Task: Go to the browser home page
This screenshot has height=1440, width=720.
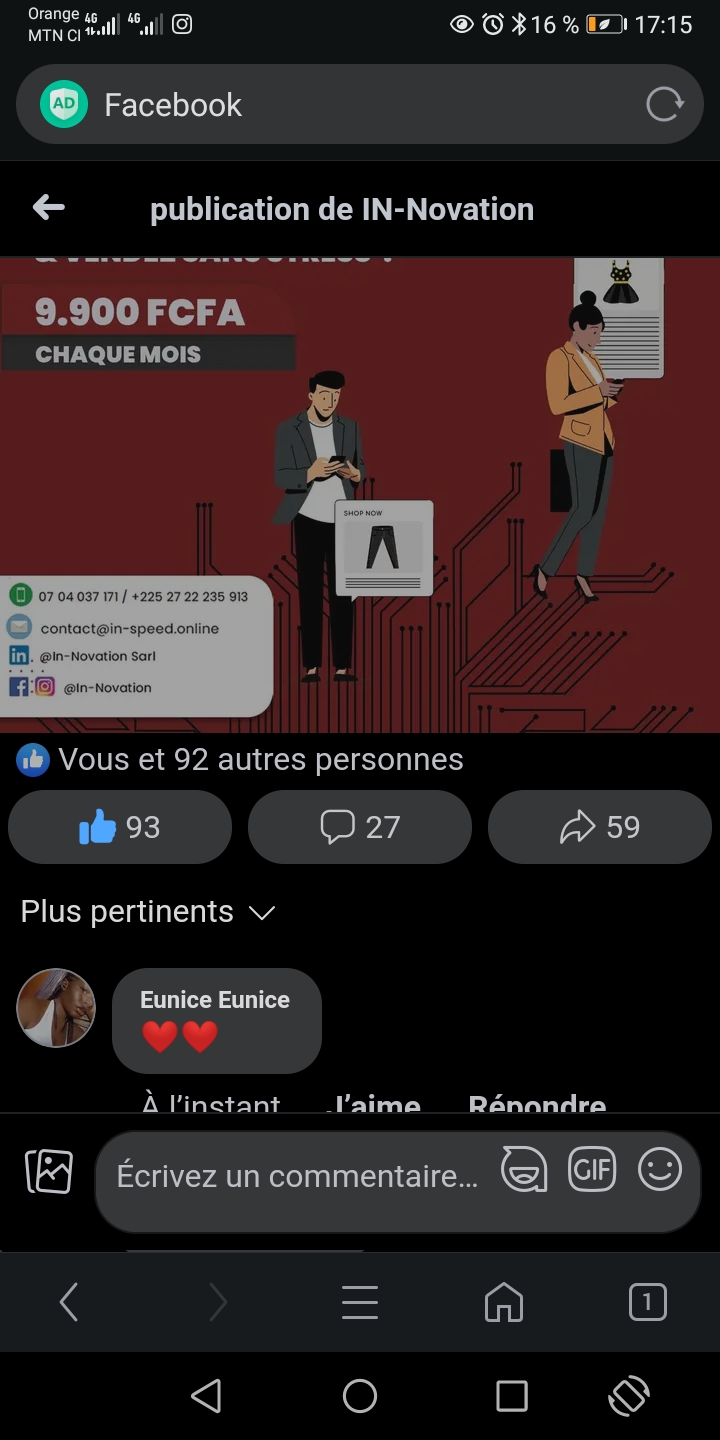Action: (x=504, y=1302)
